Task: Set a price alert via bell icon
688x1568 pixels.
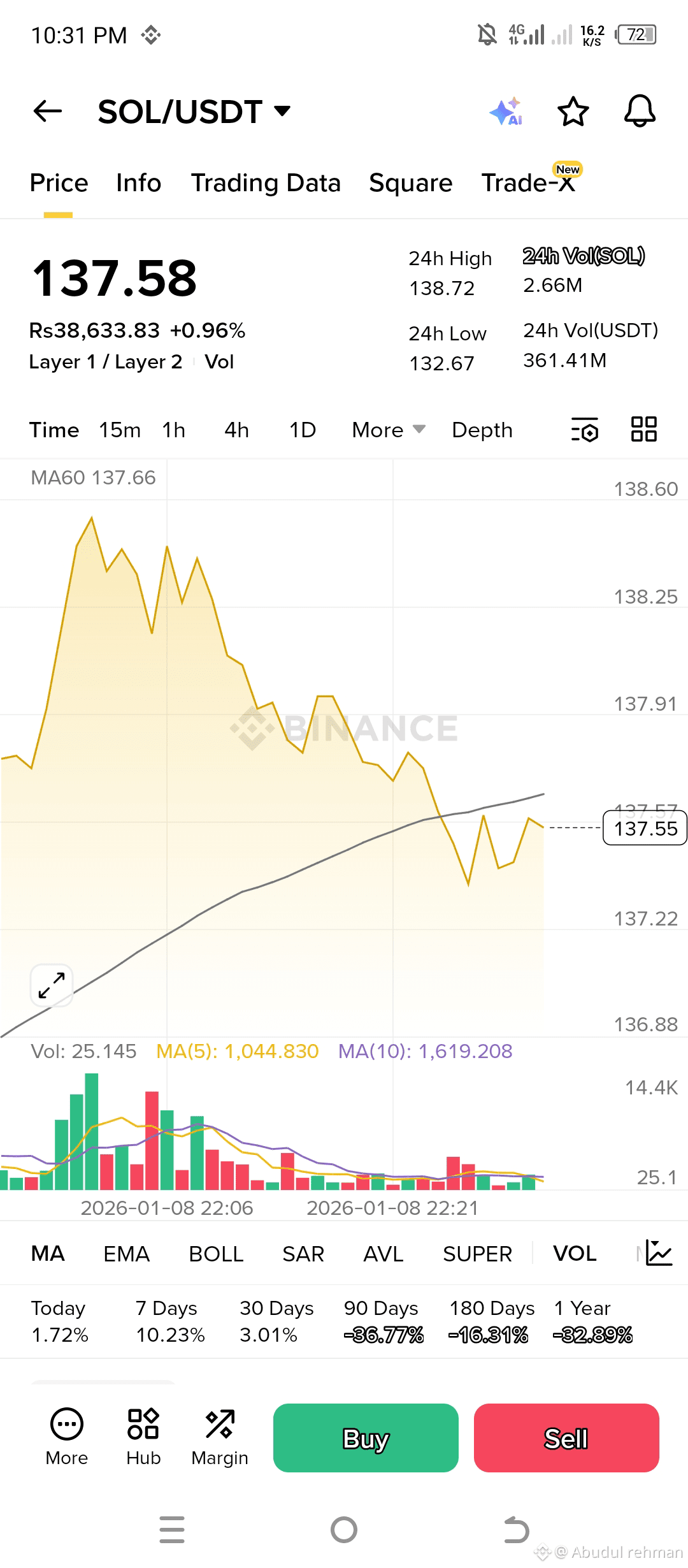Action: pyautogui.click(x=639, y=112)
